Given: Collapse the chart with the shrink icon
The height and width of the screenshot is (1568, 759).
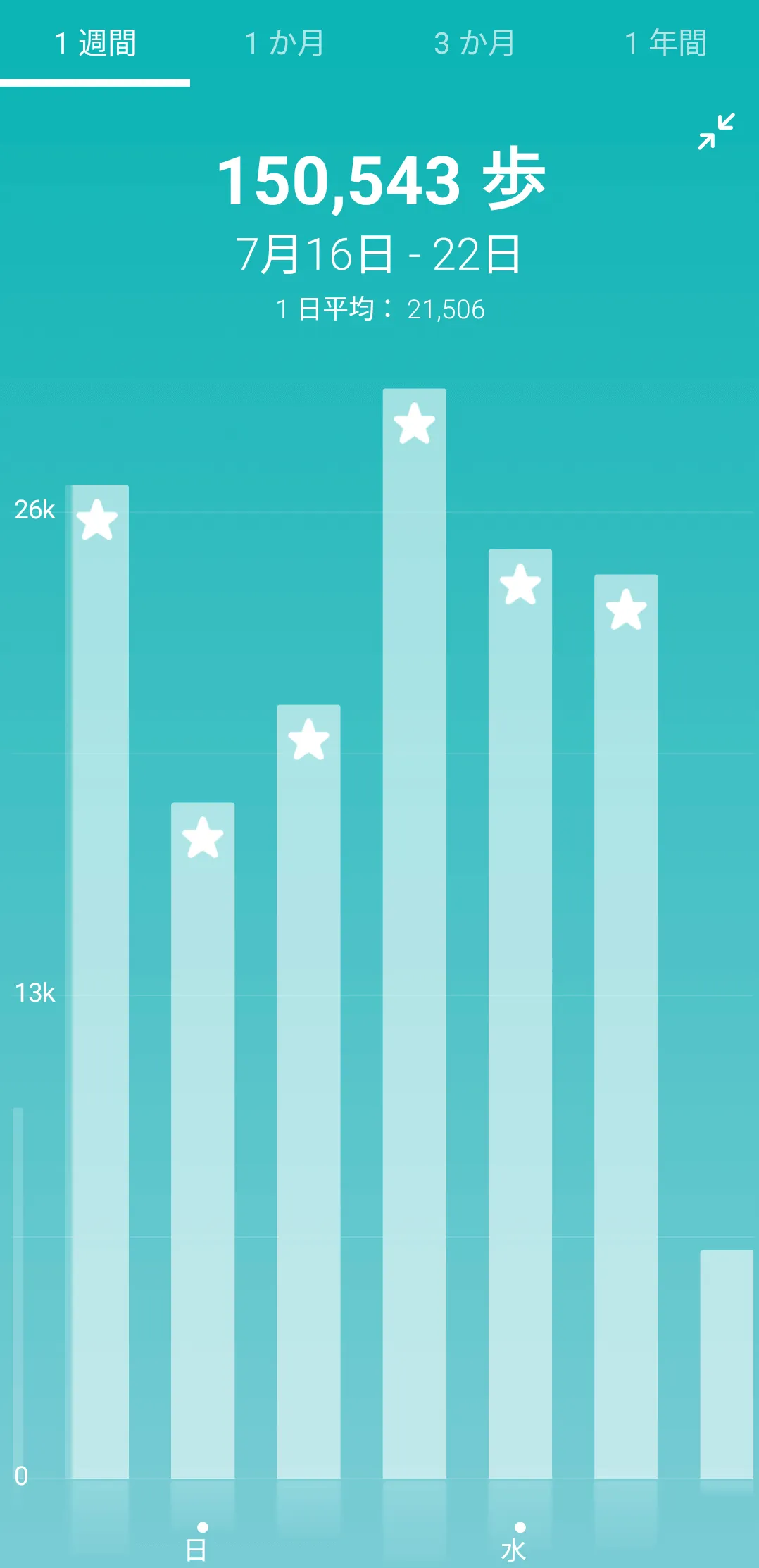Looking at the screenshot, I should tap(716, 132).
